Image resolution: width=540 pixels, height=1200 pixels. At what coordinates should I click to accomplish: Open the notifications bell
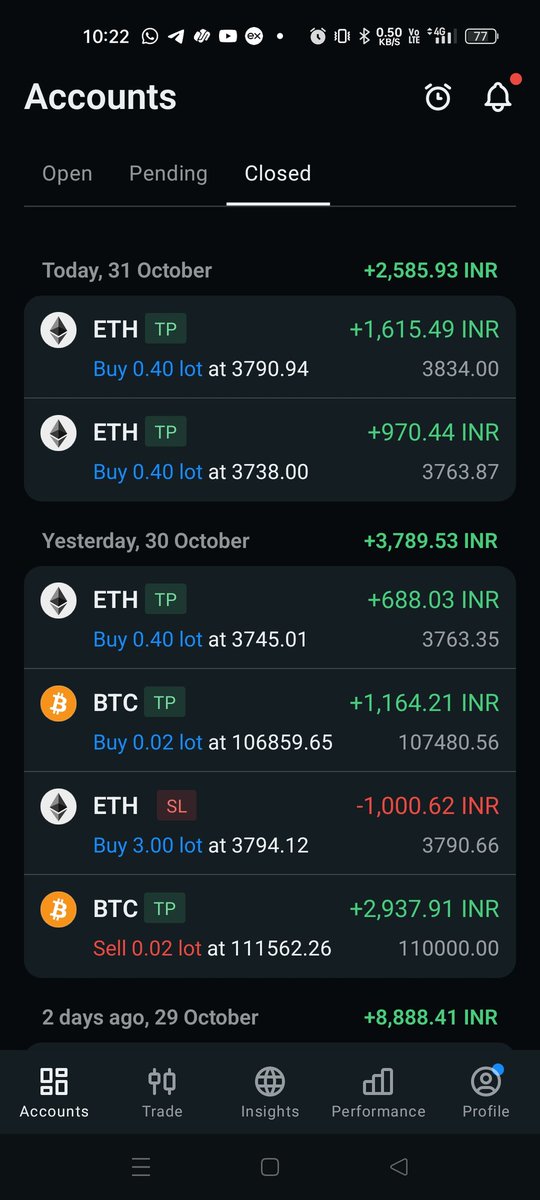click(497, 96)
